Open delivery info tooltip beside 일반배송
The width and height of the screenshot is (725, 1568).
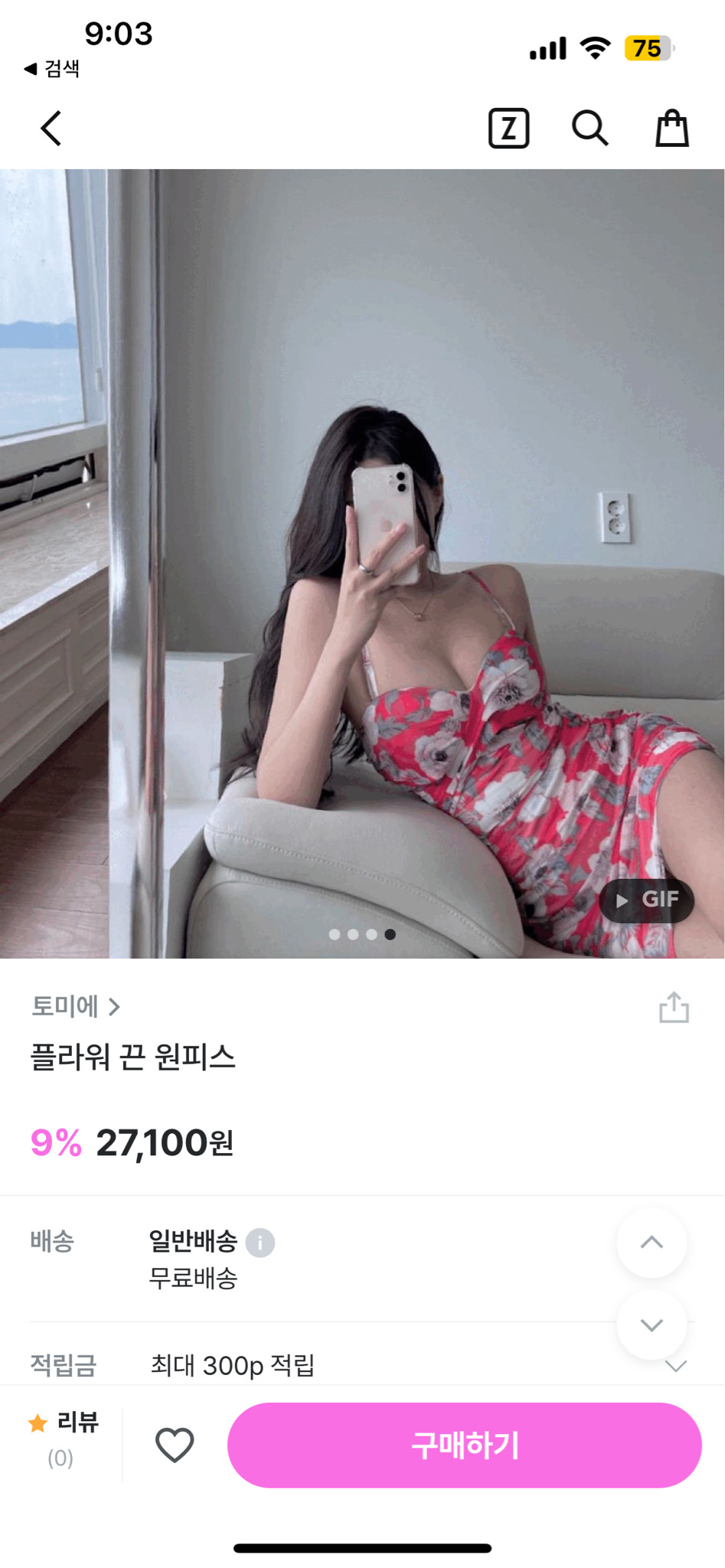[260, 1241]
